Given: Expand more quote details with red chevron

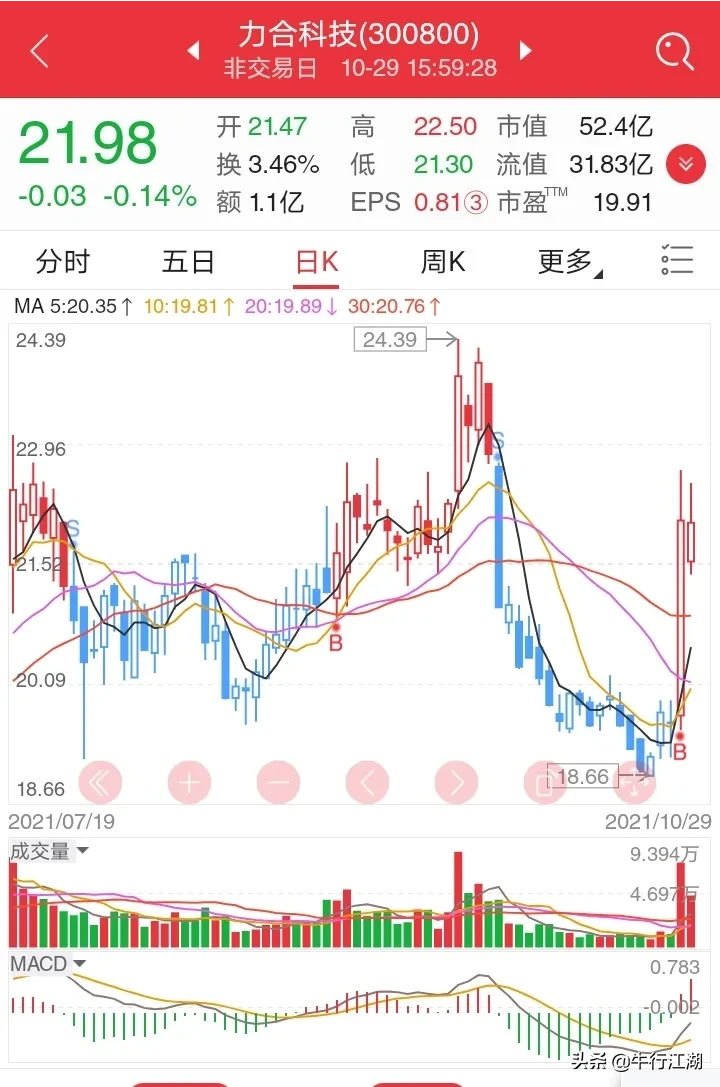Looking at the screenshot, I should tap(686, 165).
